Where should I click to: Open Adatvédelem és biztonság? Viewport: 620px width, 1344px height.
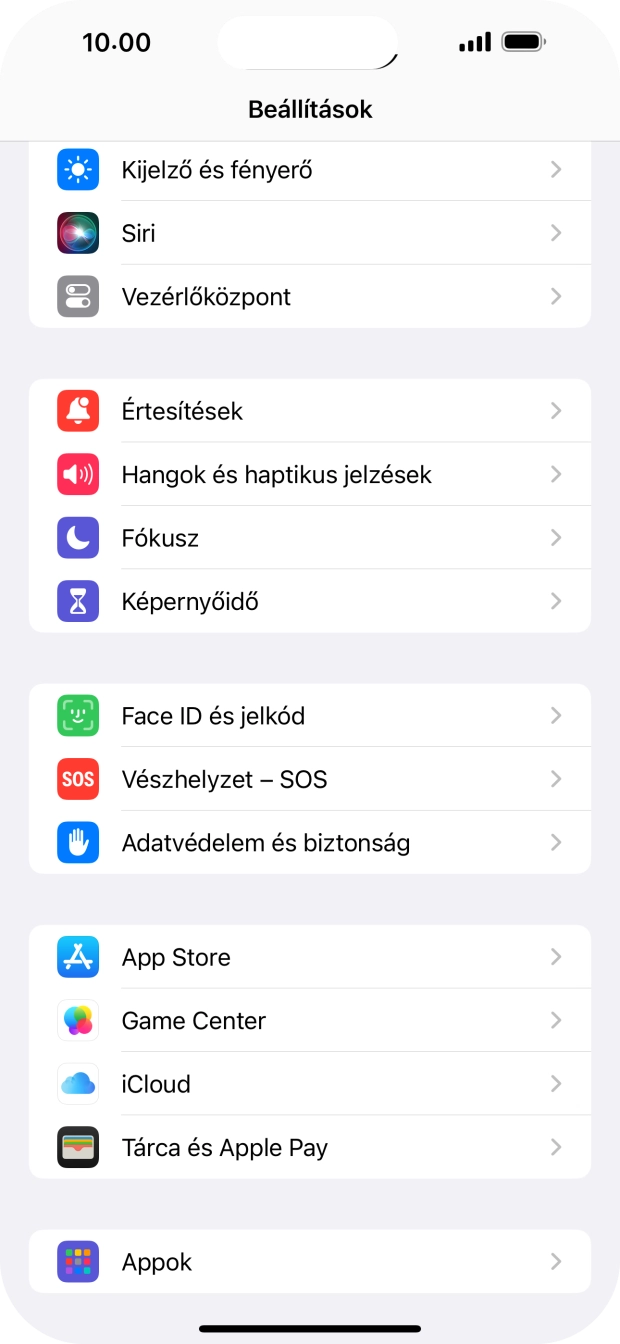310,843
